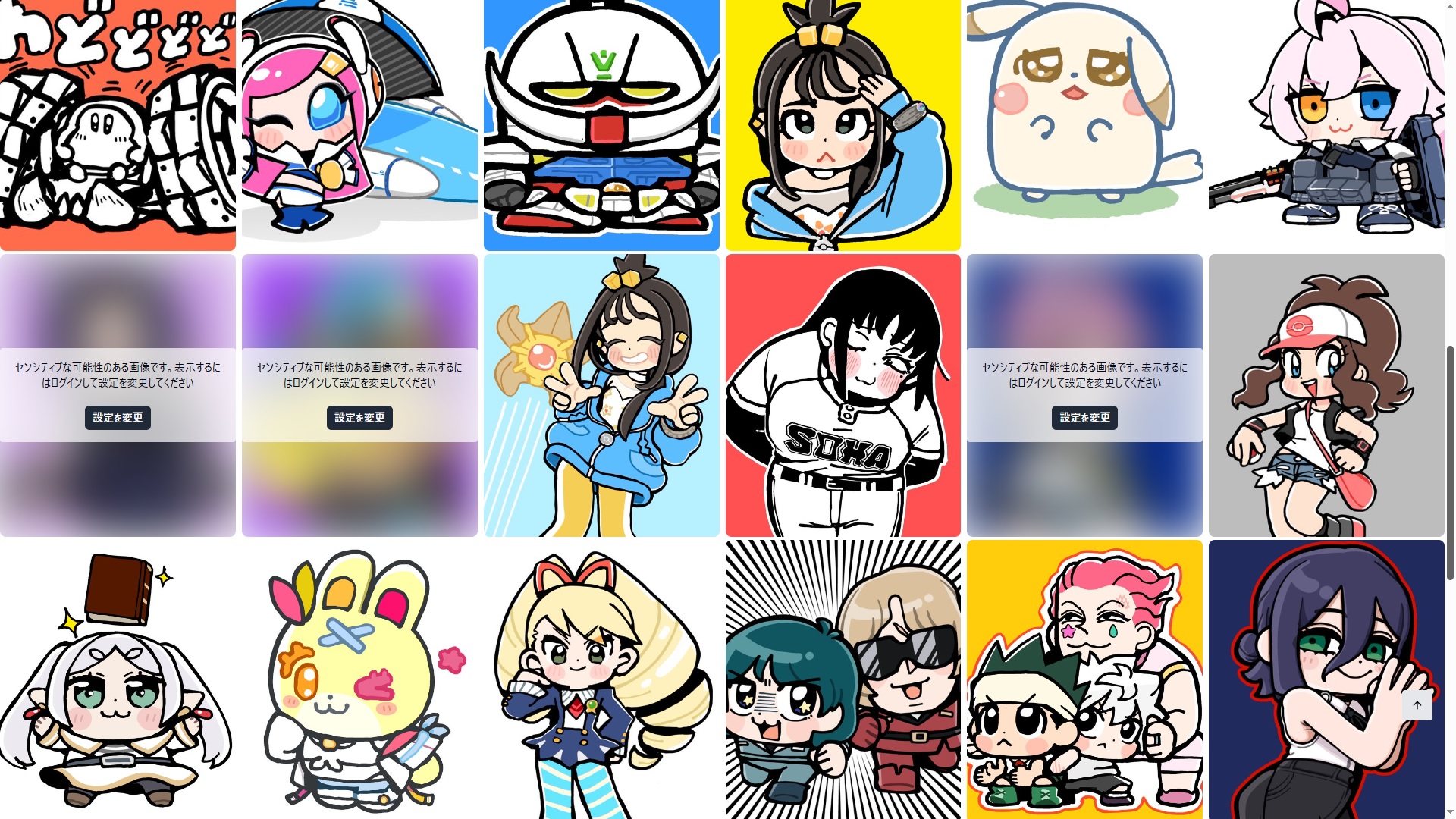View the pink-haired girl with bullet train
1456x819 pixels.
click(x=359, y=125)
